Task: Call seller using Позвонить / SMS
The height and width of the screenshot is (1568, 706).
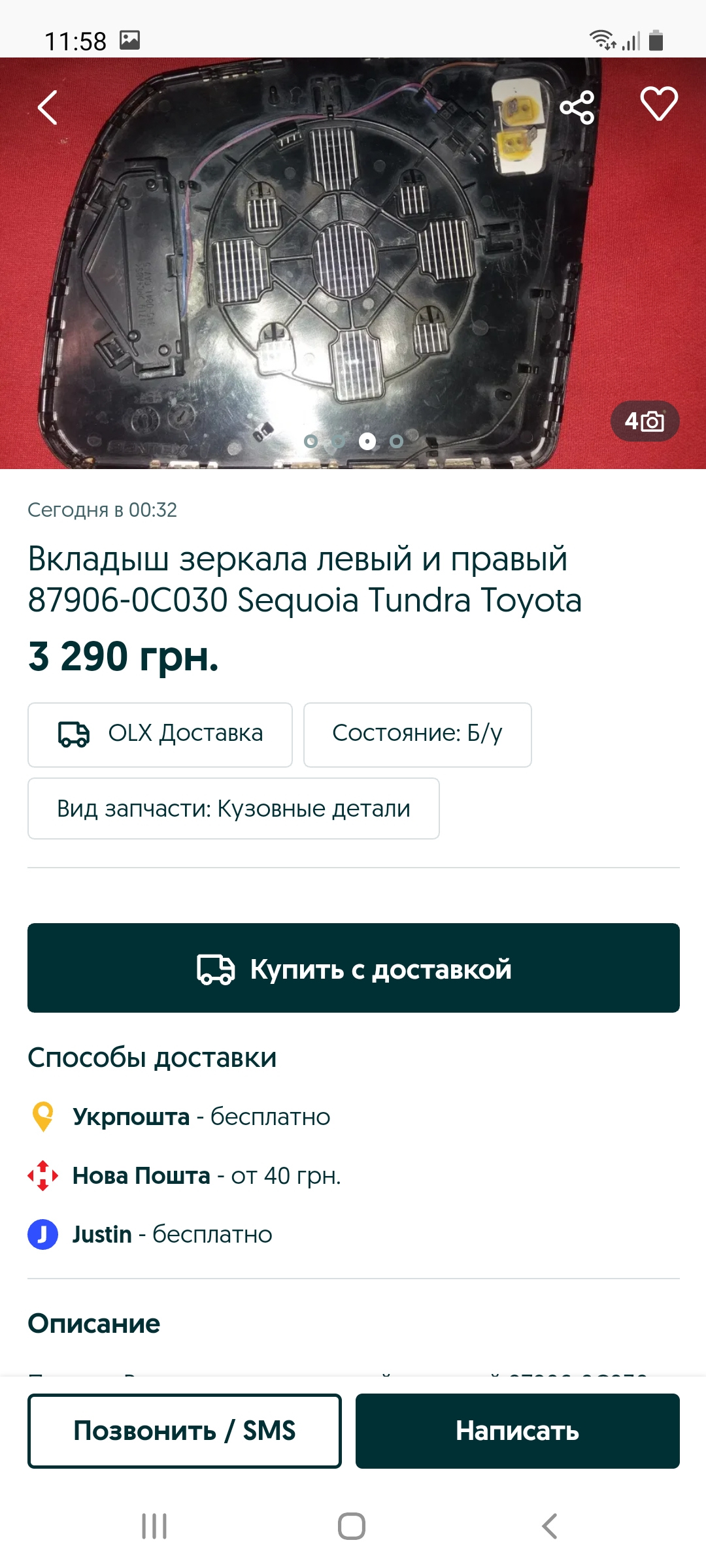Action: 184,1431
